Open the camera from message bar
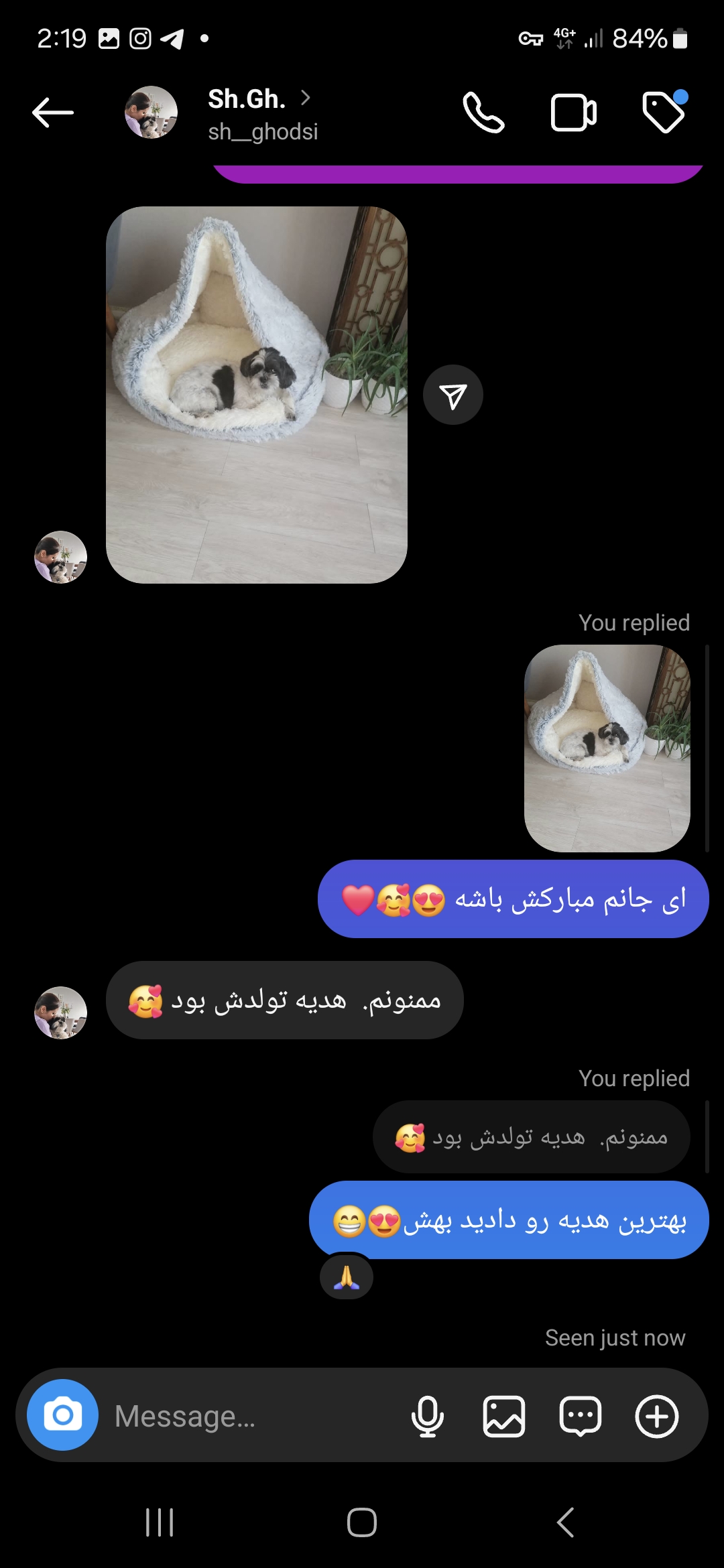724x1568 pixels. pyautogui.click(x=63, y=1415)
